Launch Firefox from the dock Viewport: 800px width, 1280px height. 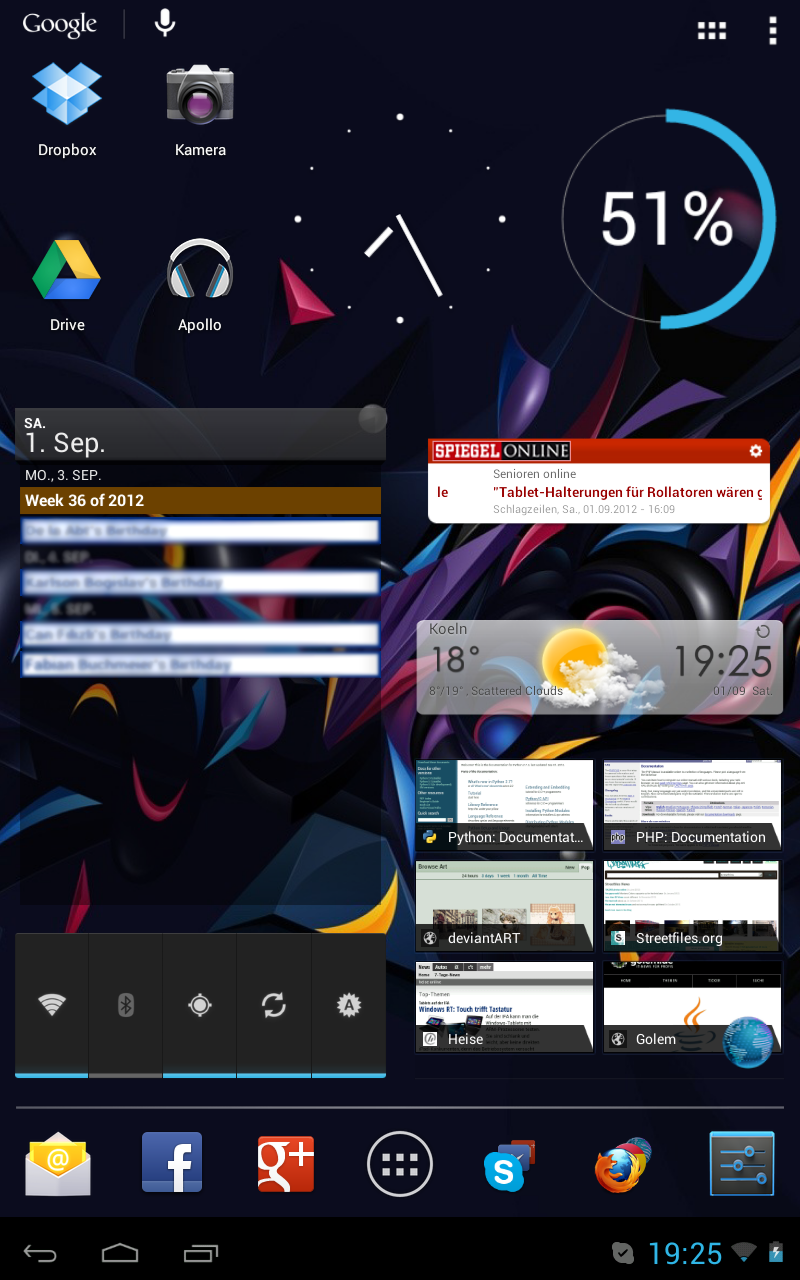pos(622,1164)
